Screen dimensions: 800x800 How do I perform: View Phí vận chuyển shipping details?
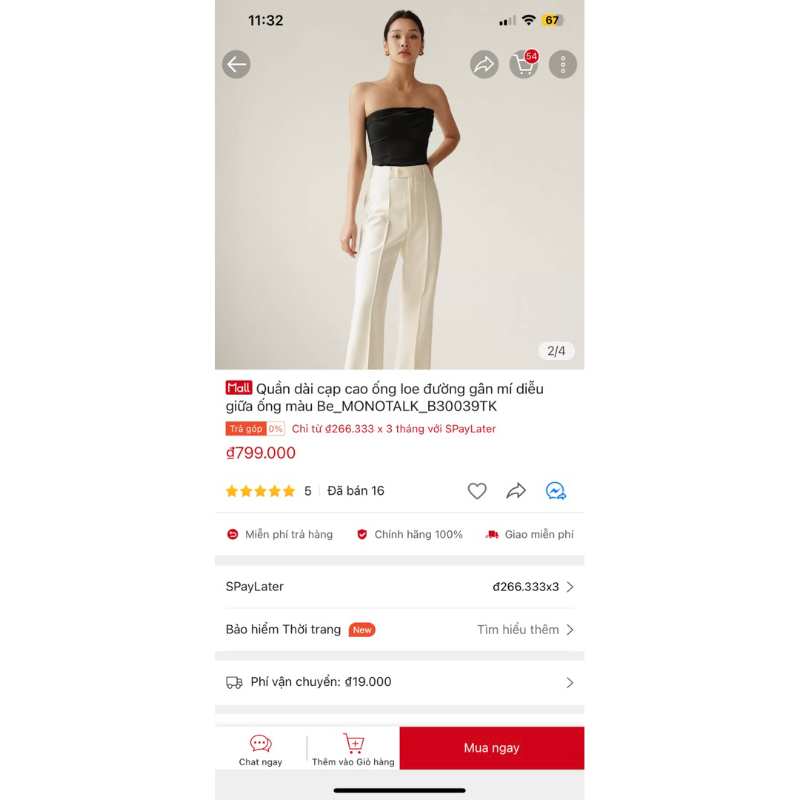pyautogui.click(x=399, y=682)
